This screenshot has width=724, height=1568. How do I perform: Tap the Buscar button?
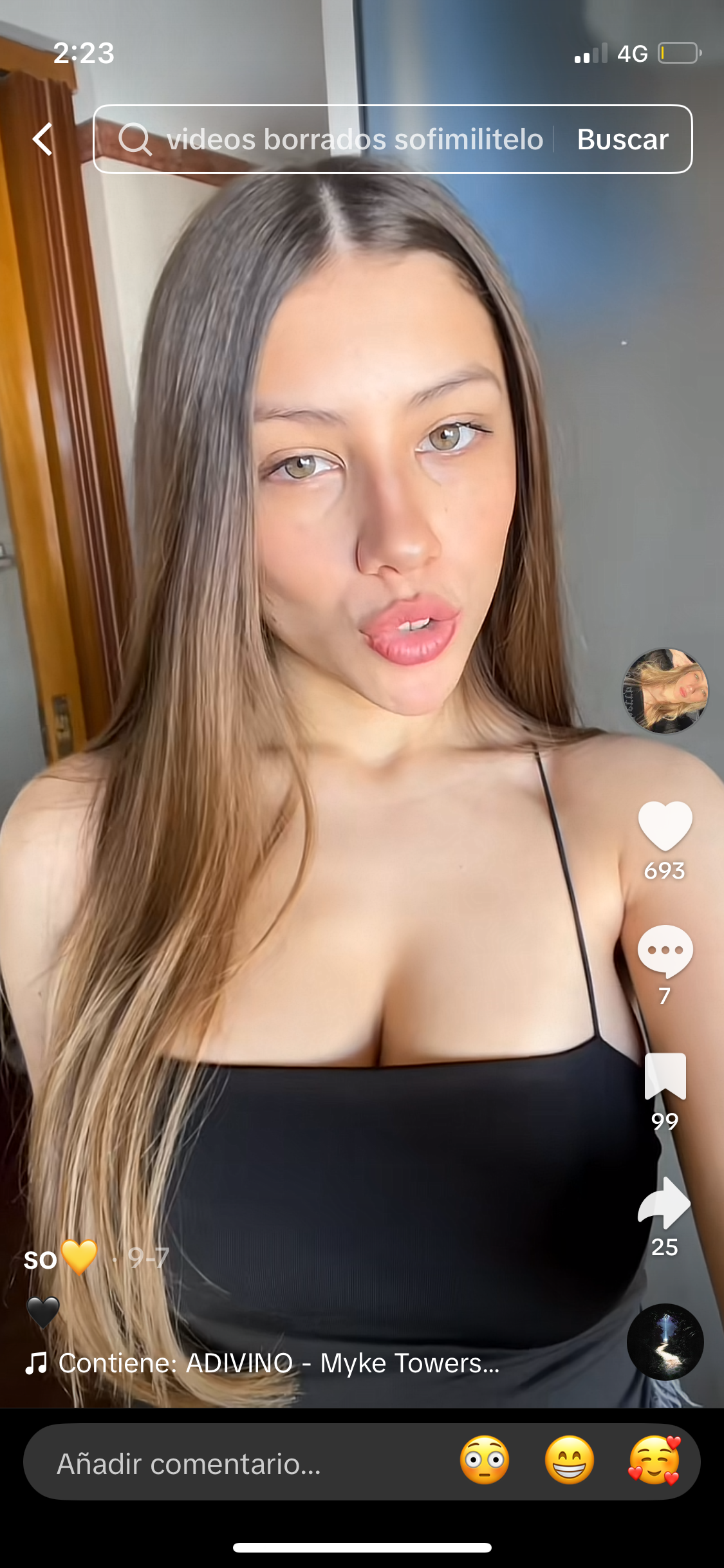coord(622,140)
